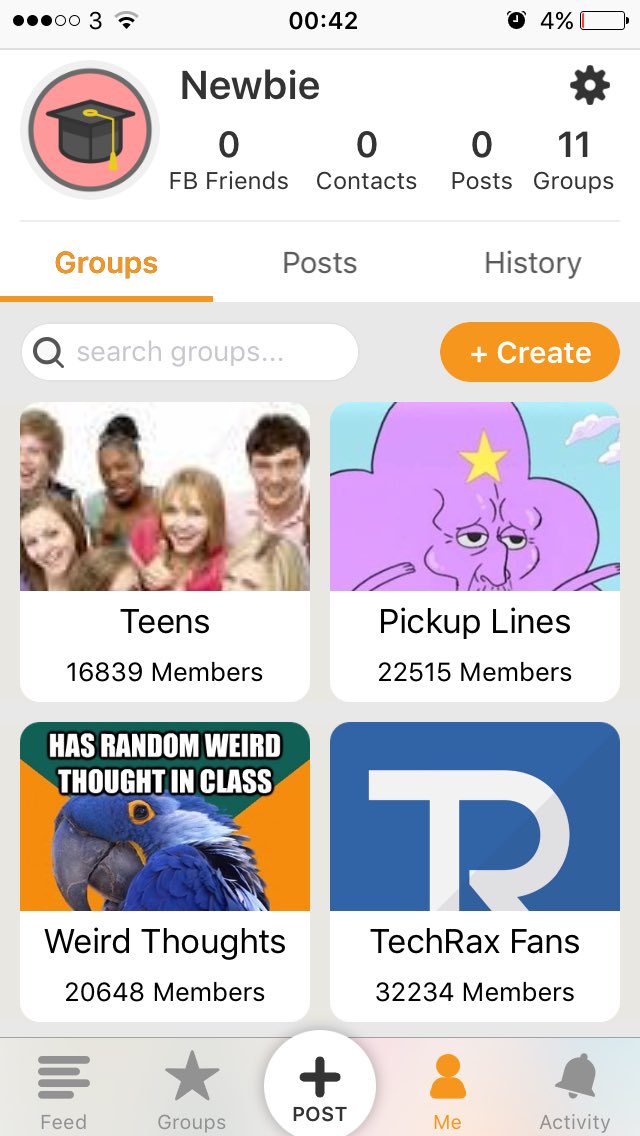The height and width of the screenshot is (1136, 640).
Task: Switch to the Posts tab
Action: [x=320, y=263]
